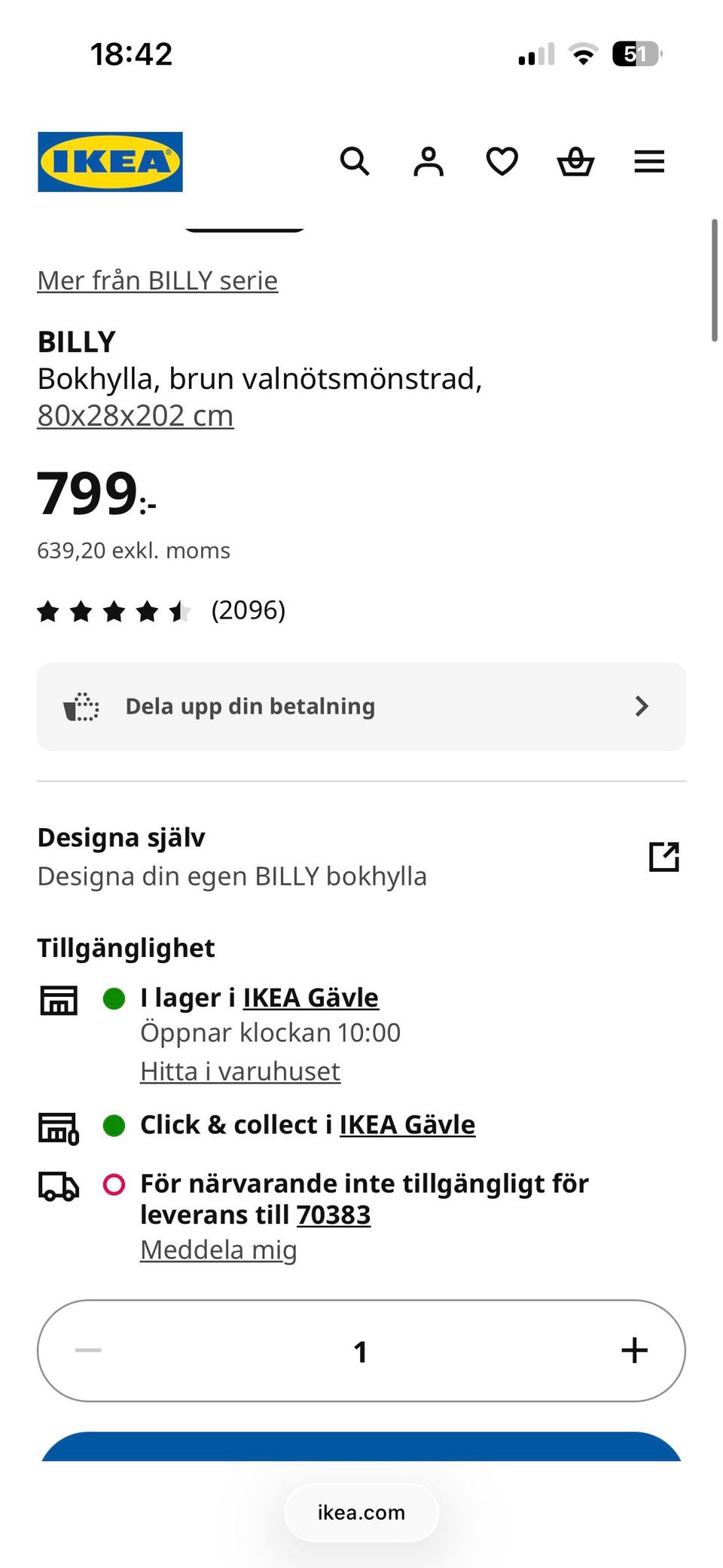Open Hitta i varuhuset link

[x=240, y=1071]
